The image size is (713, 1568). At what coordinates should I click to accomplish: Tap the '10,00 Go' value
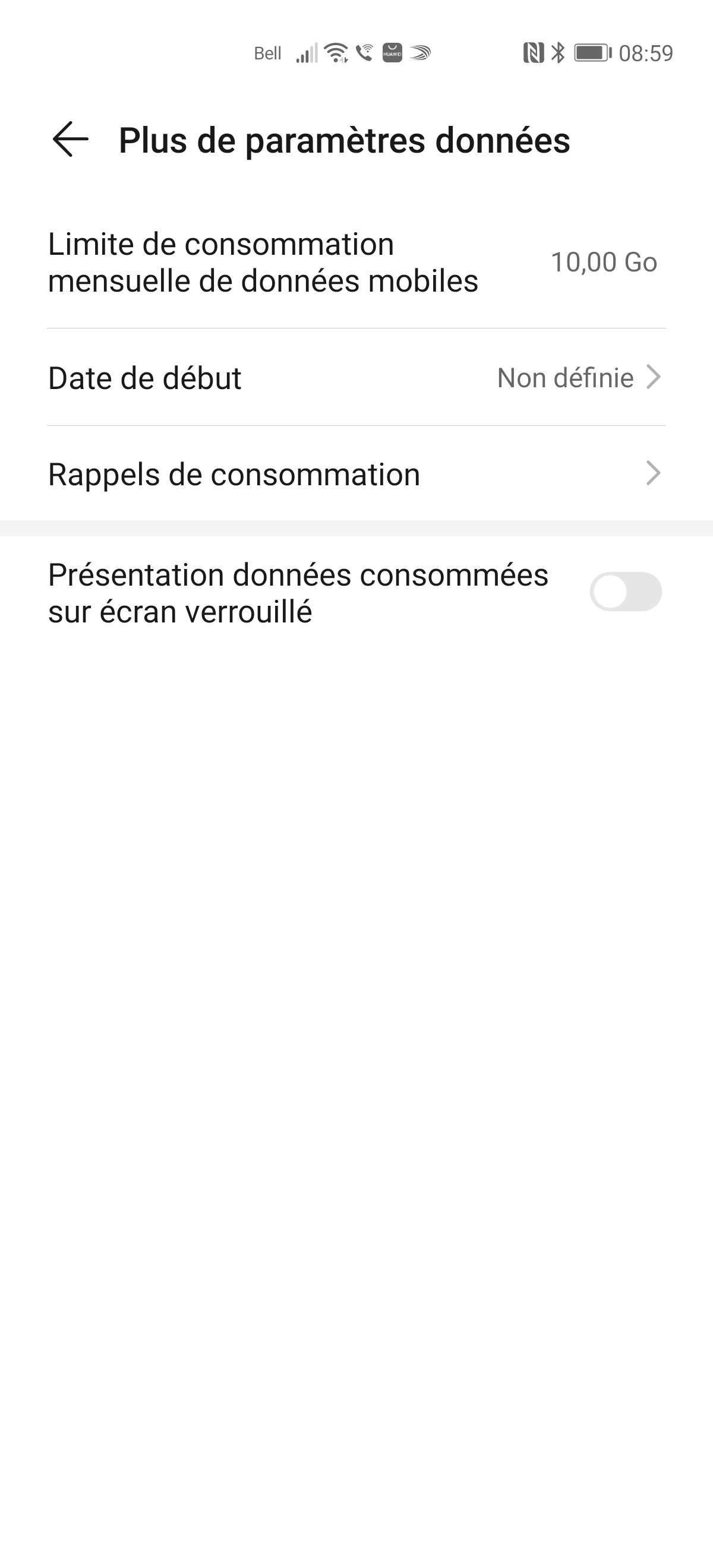coord(605,263)
